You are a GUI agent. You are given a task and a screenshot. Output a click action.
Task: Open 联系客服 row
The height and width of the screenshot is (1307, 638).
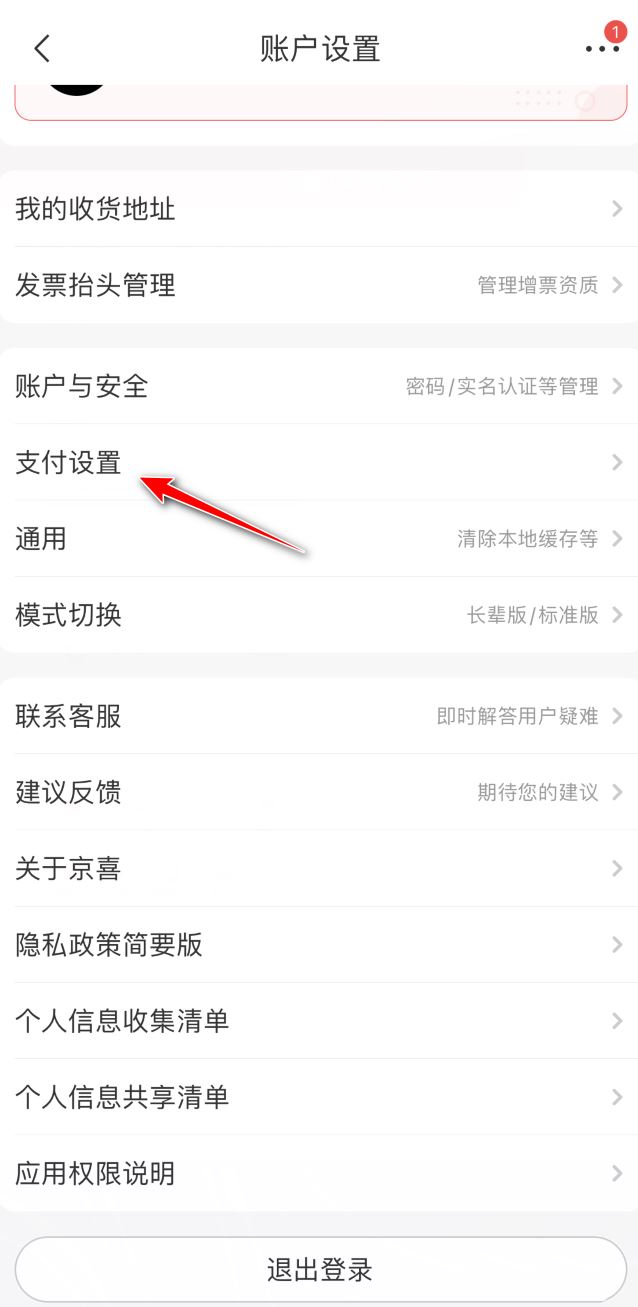click(319, 716)
